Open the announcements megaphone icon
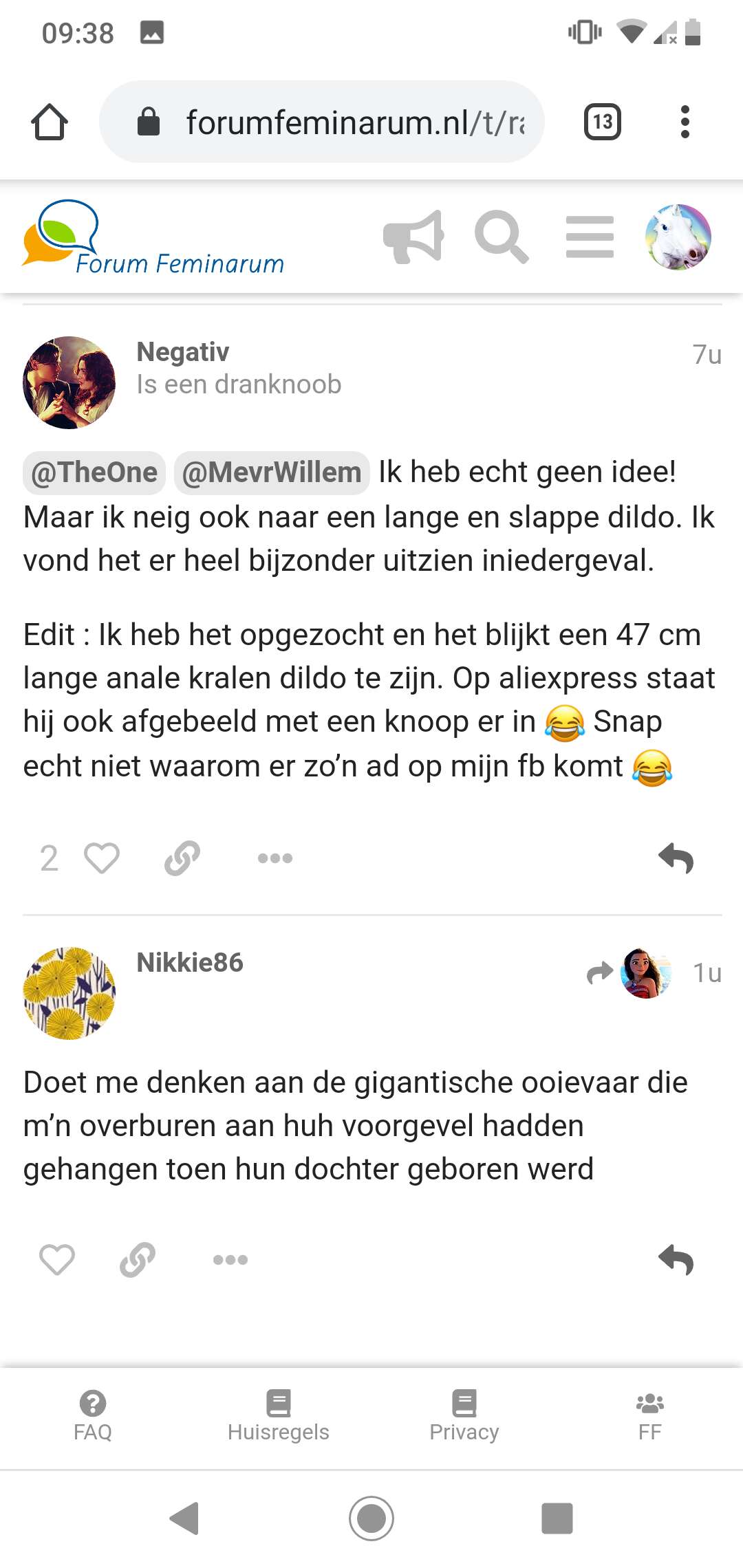 coord(413,237)
